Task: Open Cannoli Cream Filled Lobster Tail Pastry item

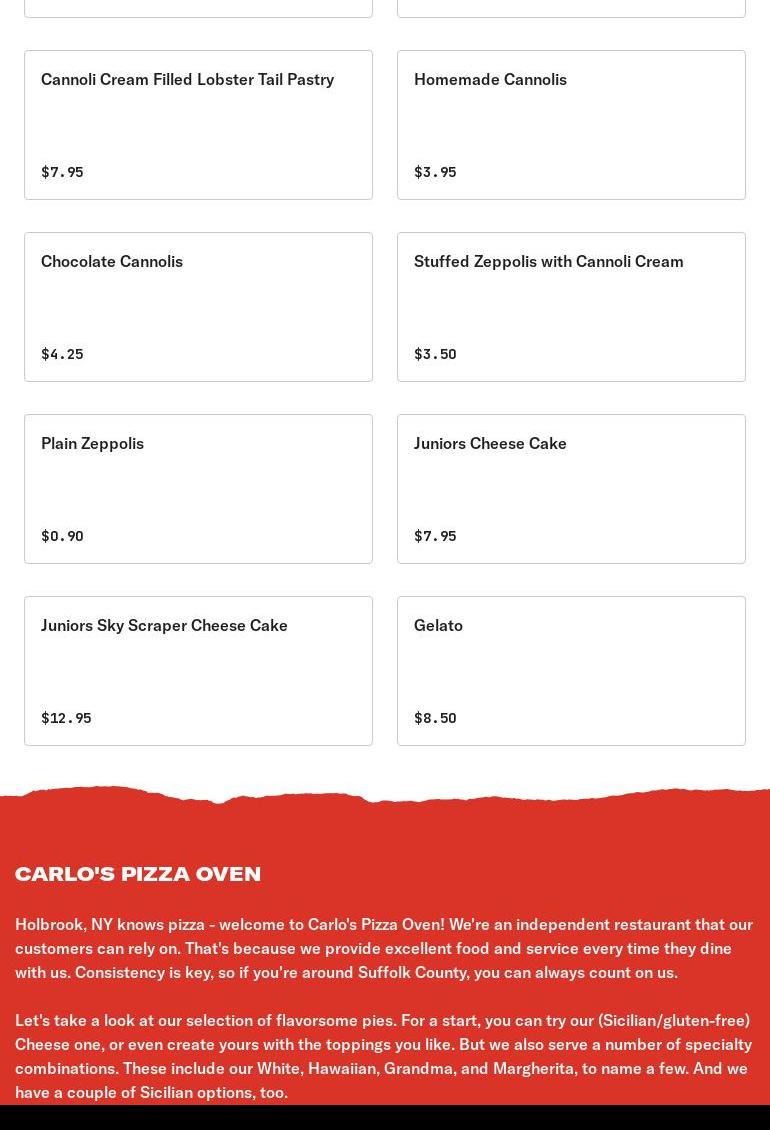Action: pos(198,125)
